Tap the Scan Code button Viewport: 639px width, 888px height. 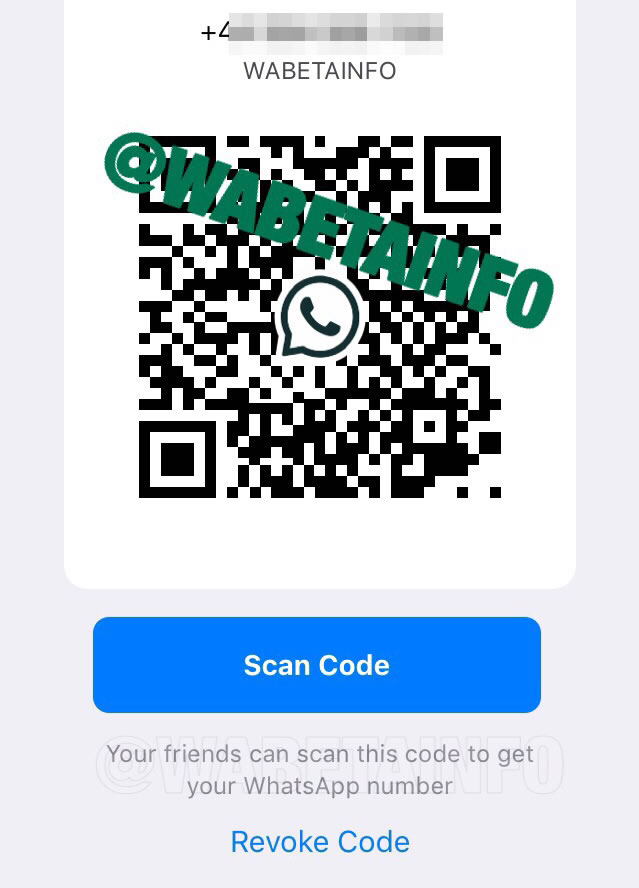[317, 665]
